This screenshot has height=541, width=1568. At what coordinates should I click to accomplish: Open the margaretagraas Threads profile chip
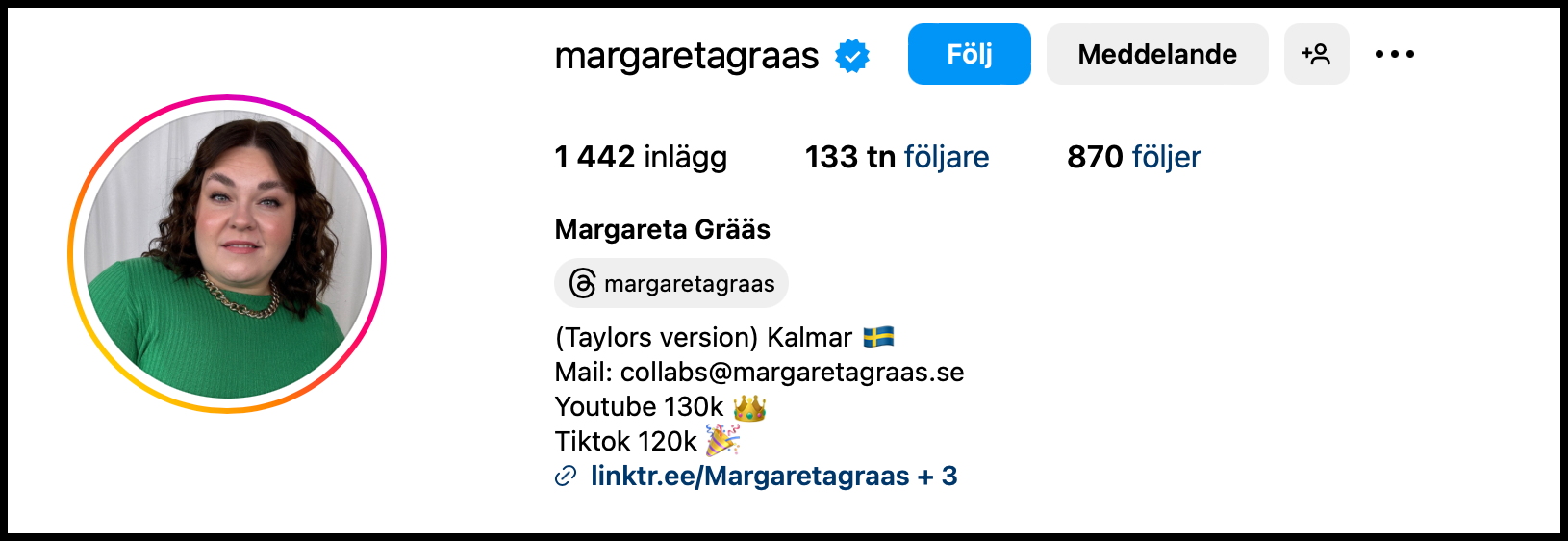pyautogui.click(x=671, y=284)
